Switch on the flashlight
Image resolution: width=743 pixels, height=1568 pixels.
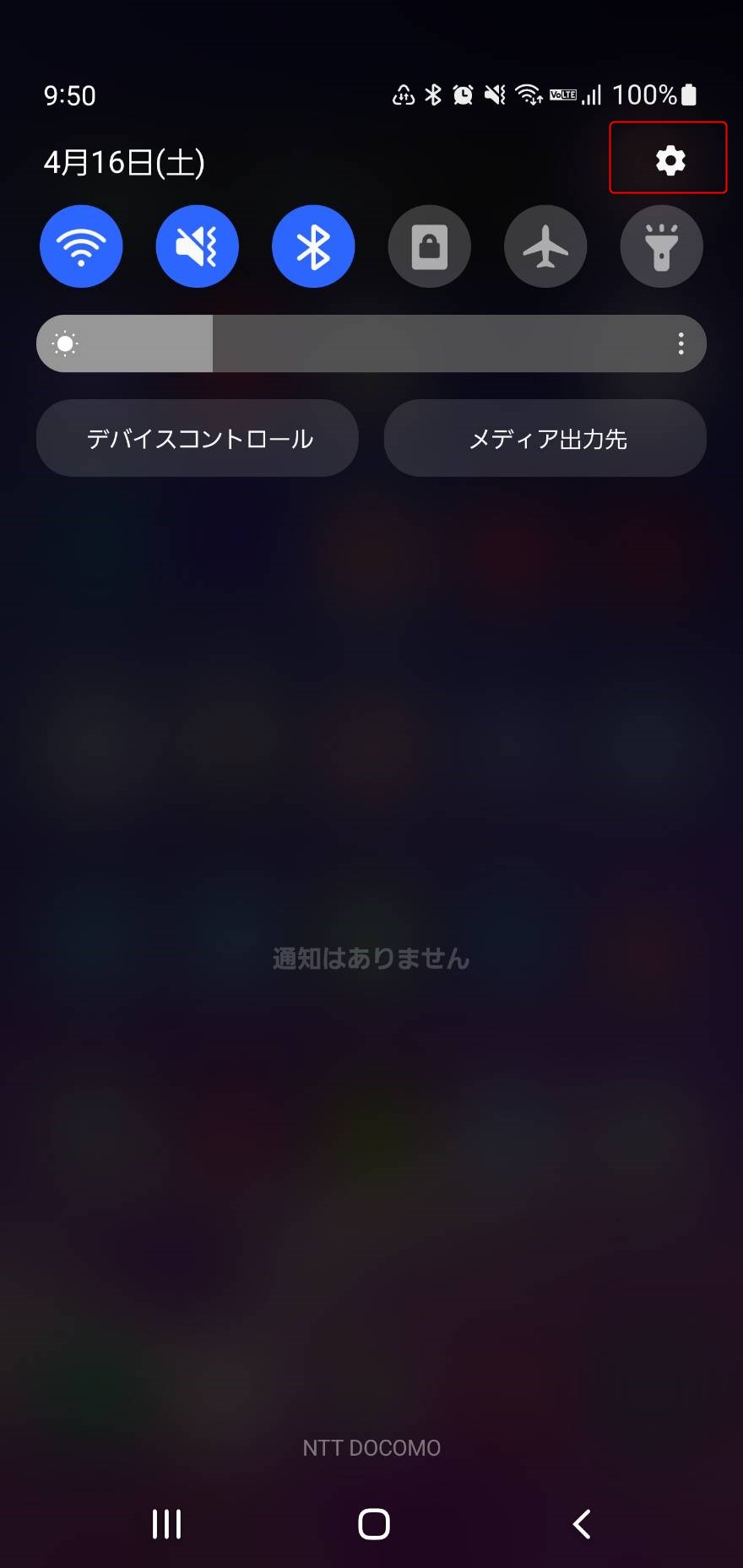pyautogui.click(x=661, y=246)
